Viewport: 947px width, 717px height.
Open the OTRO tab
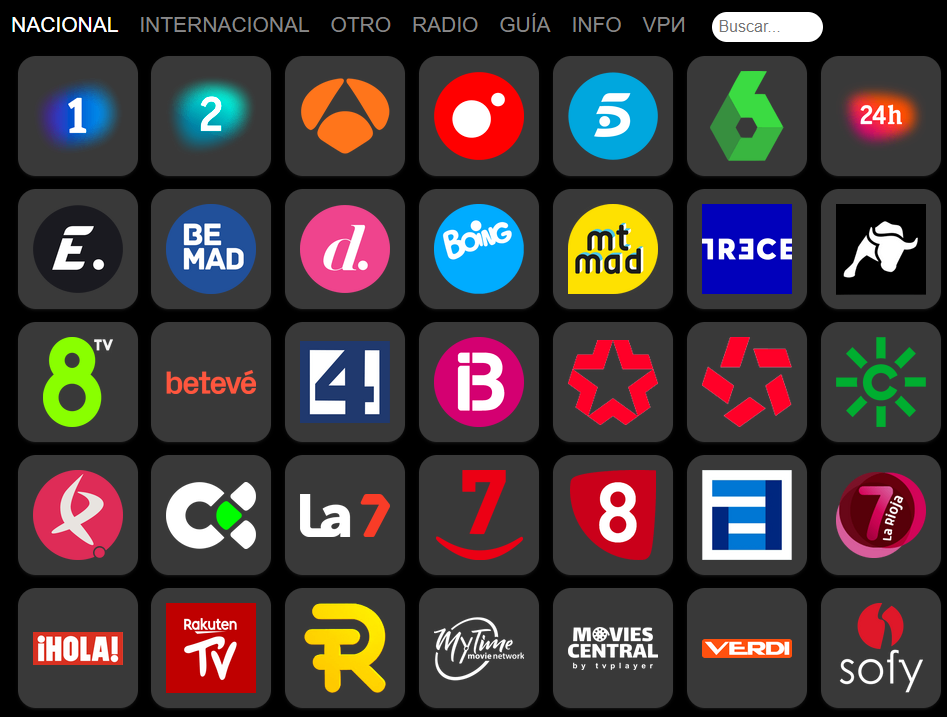tap(360, 25)
